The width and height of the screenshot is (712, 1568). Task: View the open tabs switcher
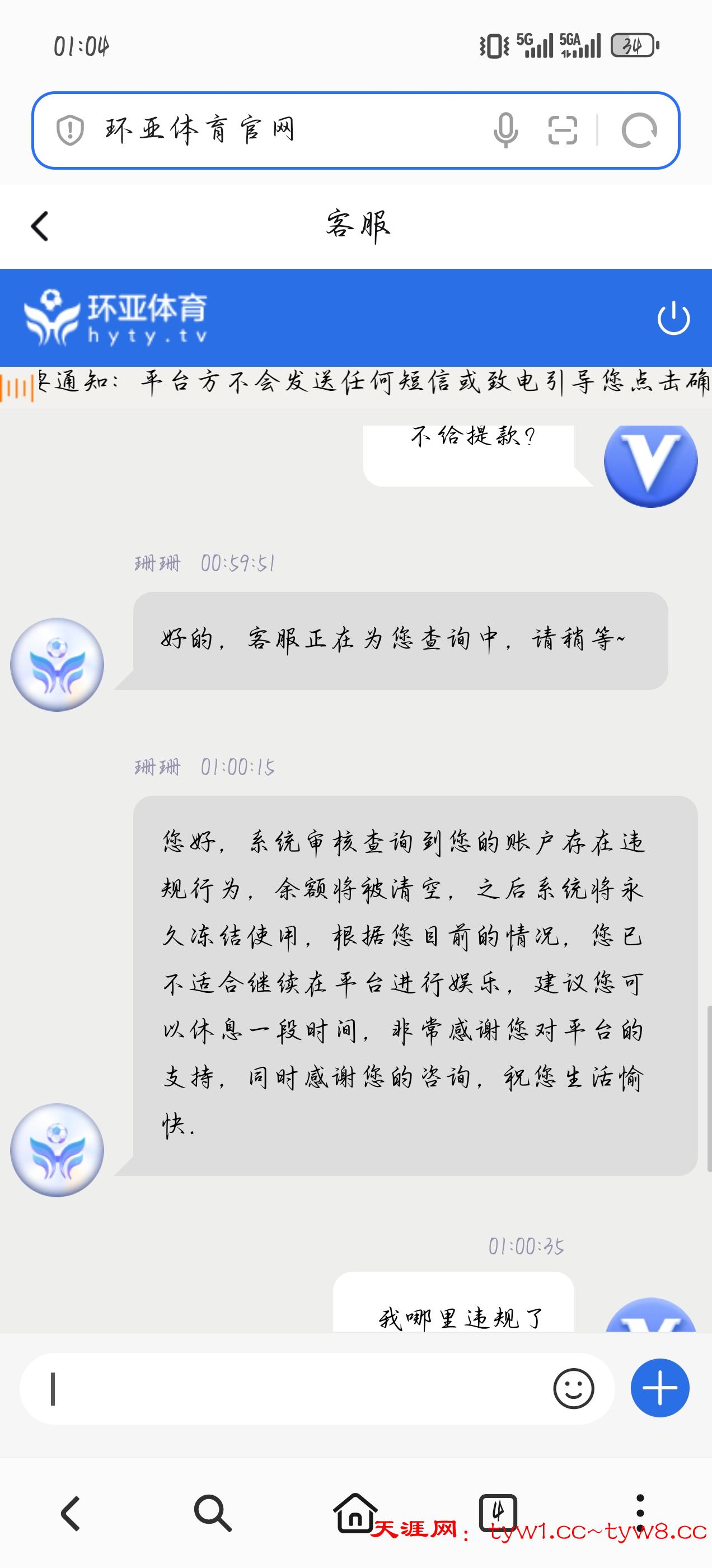498,1512
